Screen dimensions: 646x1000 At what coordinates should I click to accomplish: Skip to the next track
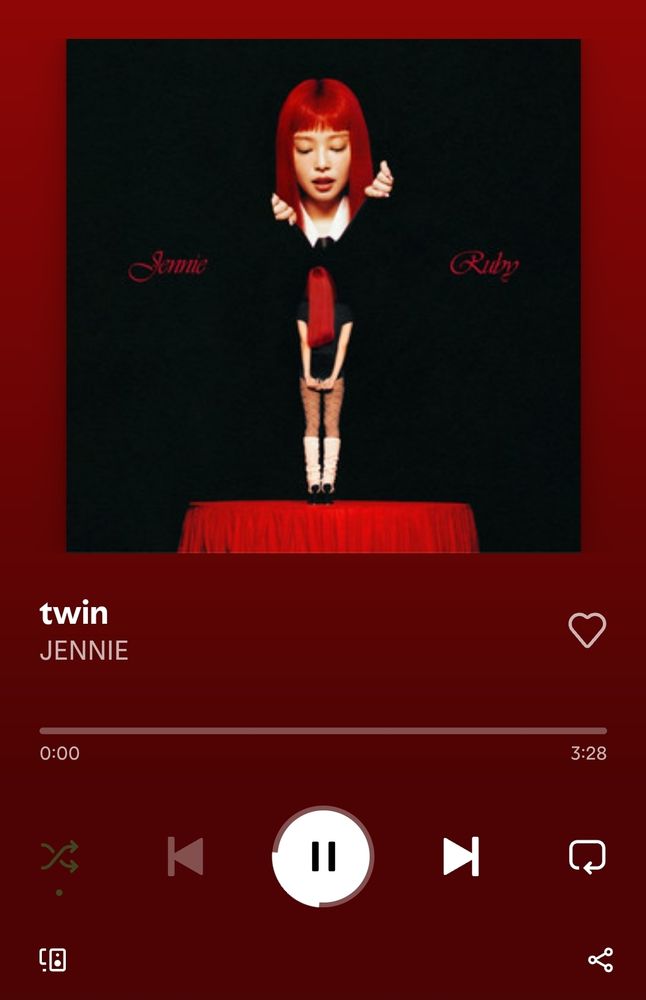coord(461,857)
